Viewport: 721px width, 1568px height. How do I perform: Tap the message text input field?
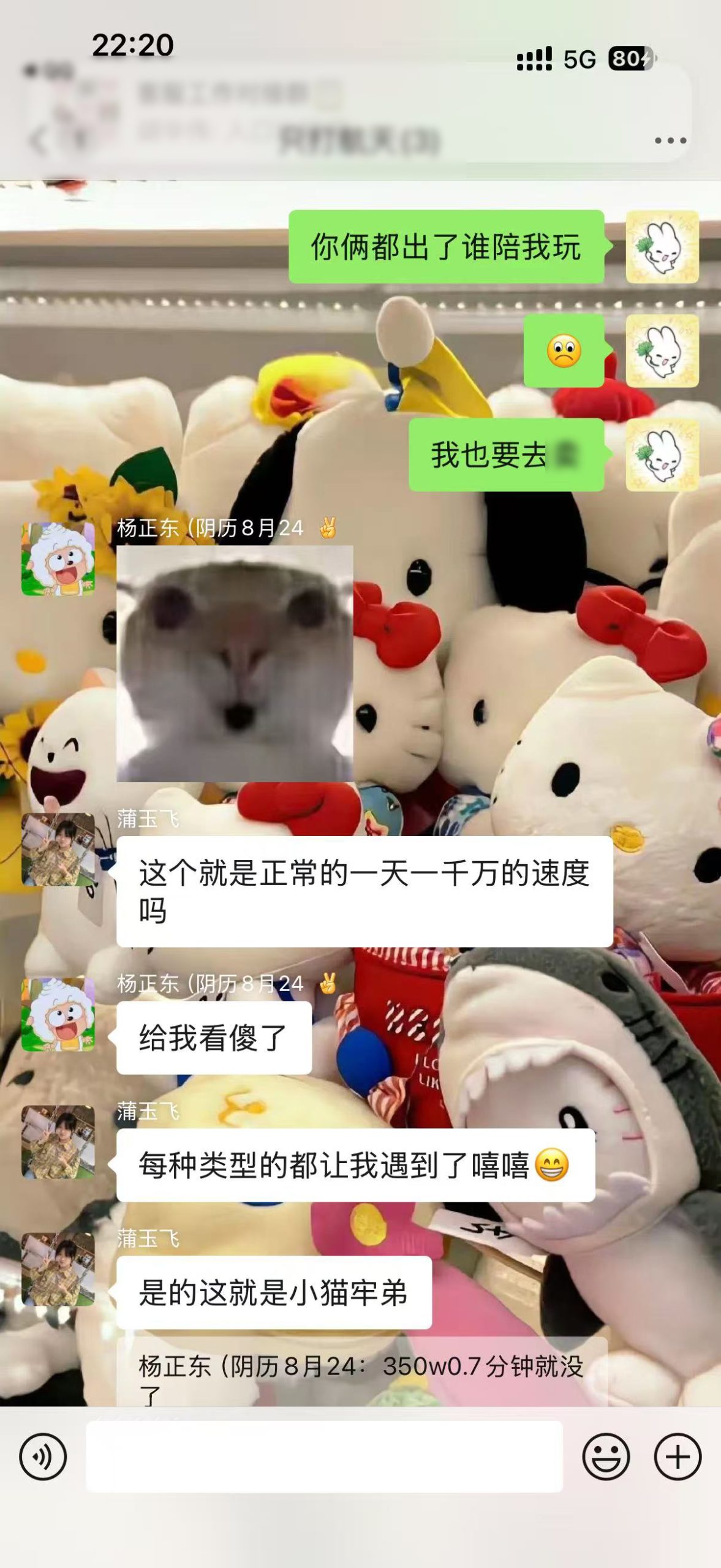tap(323, 1457)
